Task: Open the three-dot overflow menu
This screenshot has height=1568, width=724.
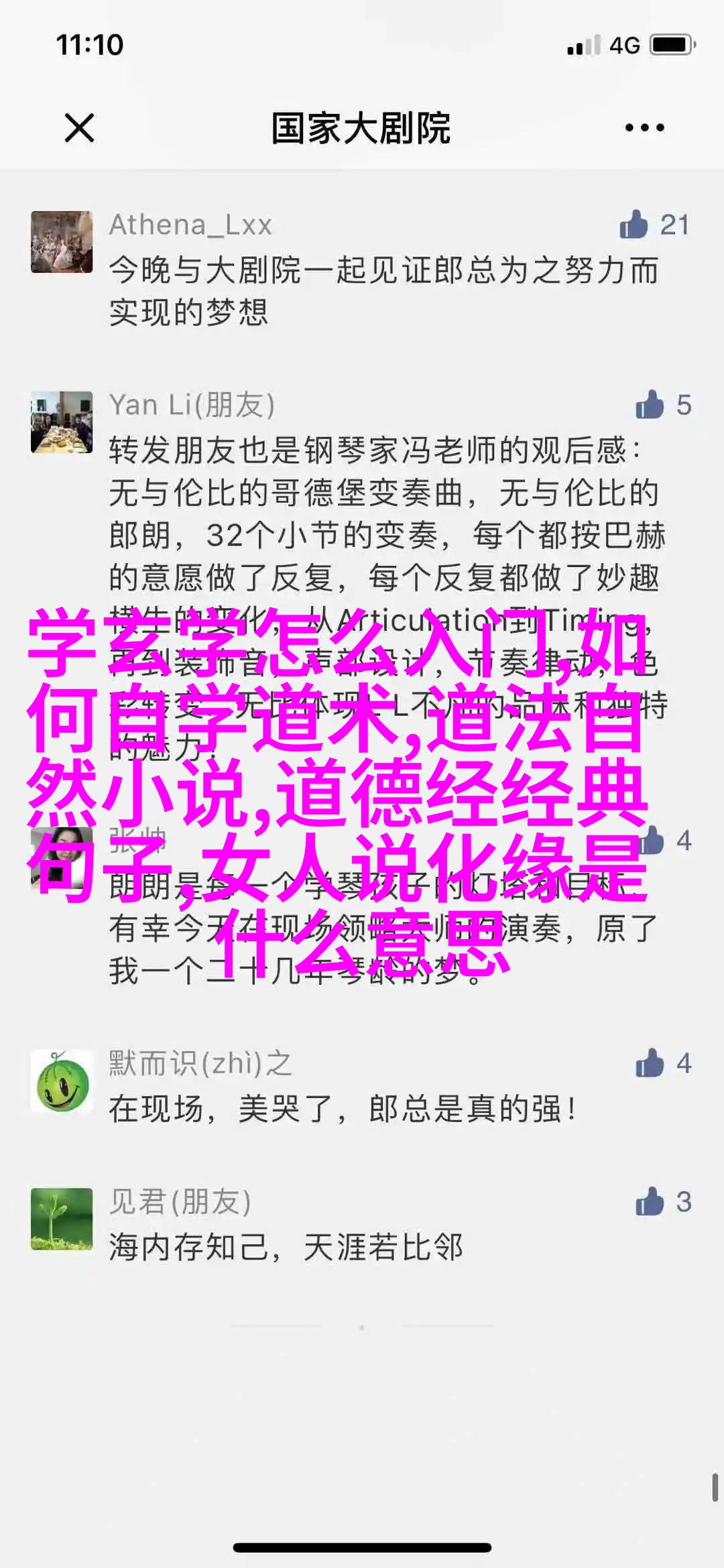Action: point(644,127)
